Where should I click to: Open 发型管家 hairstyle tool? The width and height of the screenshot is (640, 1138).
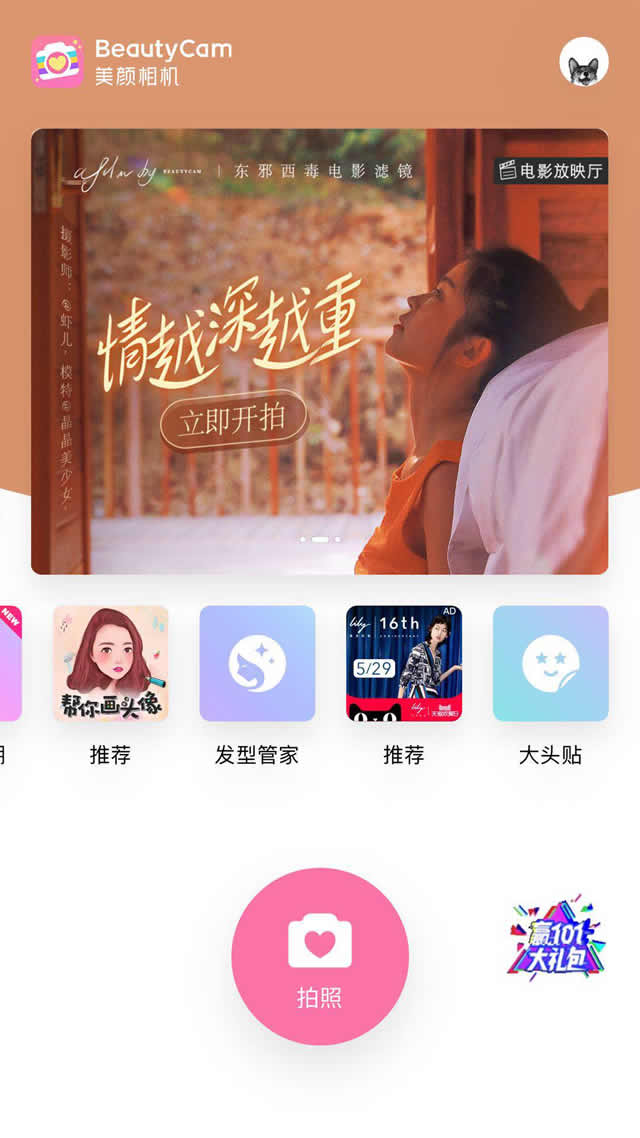tap(257, 664)
